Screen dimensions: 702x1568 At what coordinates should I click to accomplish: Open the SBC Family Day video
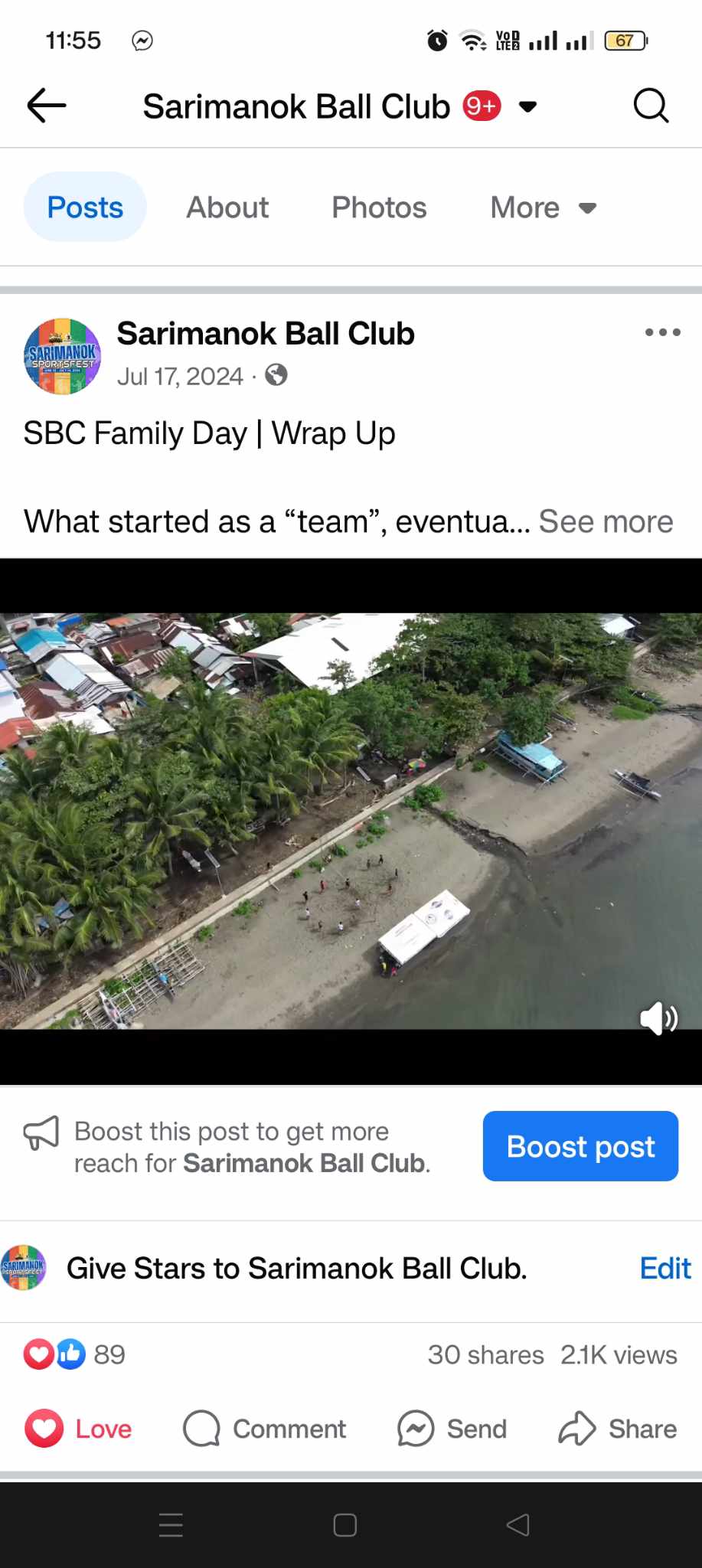(x=351, y=819)
